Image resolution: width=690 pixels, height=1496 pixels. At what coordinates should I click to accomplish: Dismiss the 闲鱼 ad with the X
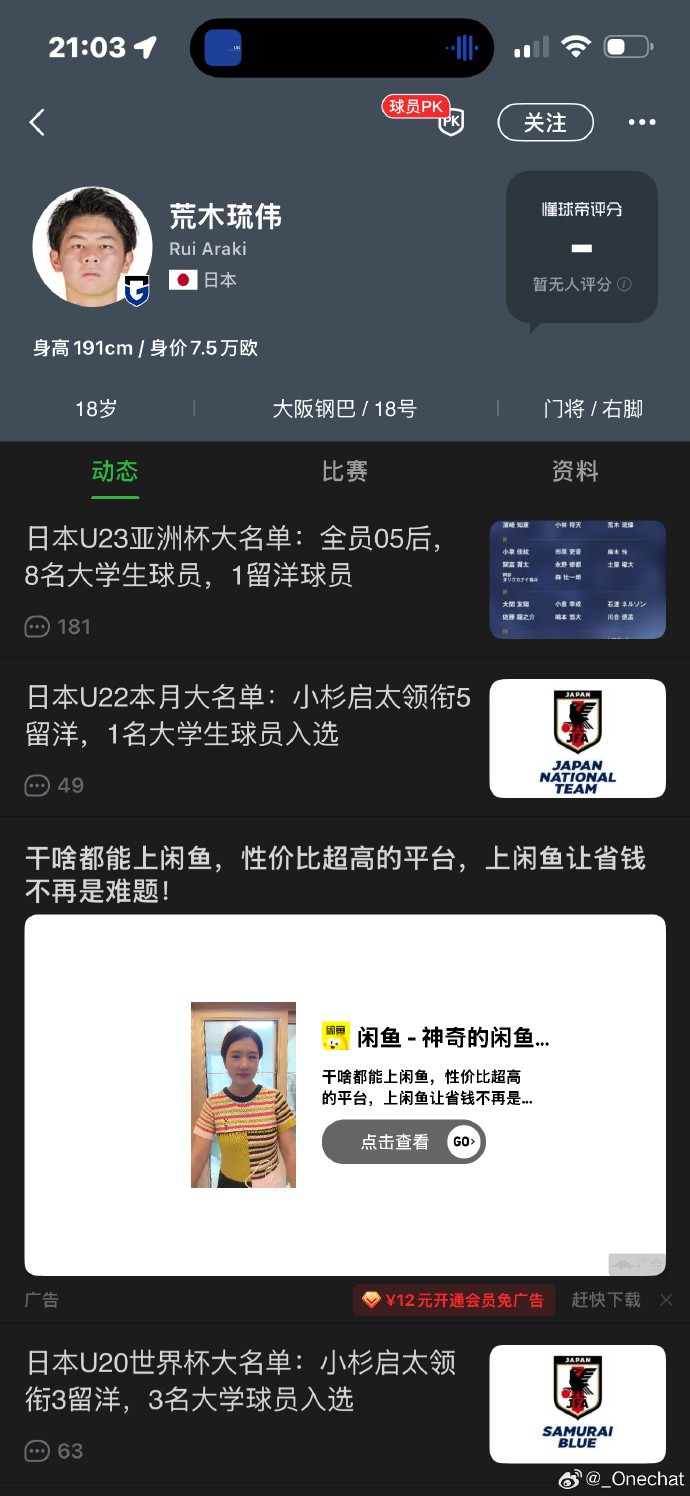tap(666, 1300)
